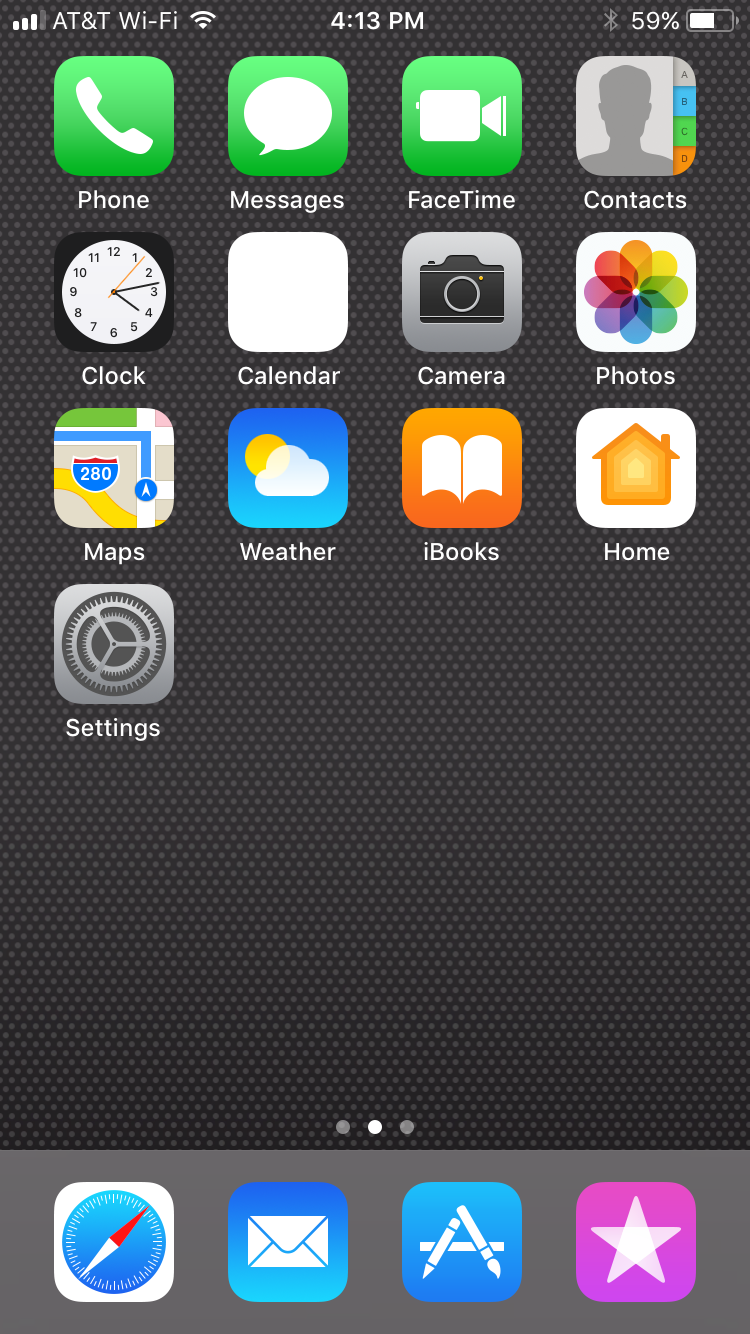
Task: Open the App Store in the dock
Action: 462,1242
